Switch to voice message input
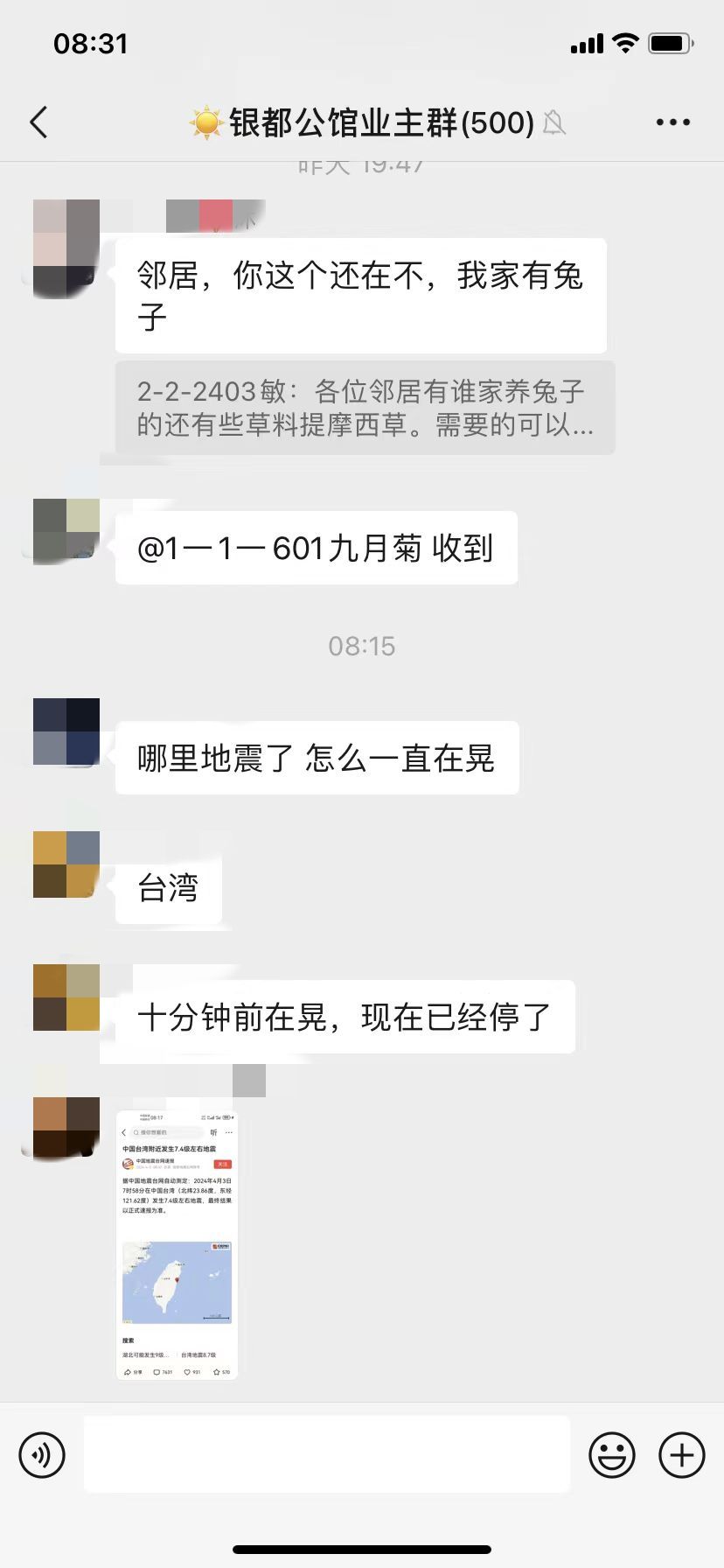Image resolution: width=724 pixels, height=1568 pixels. [42, 1455]
